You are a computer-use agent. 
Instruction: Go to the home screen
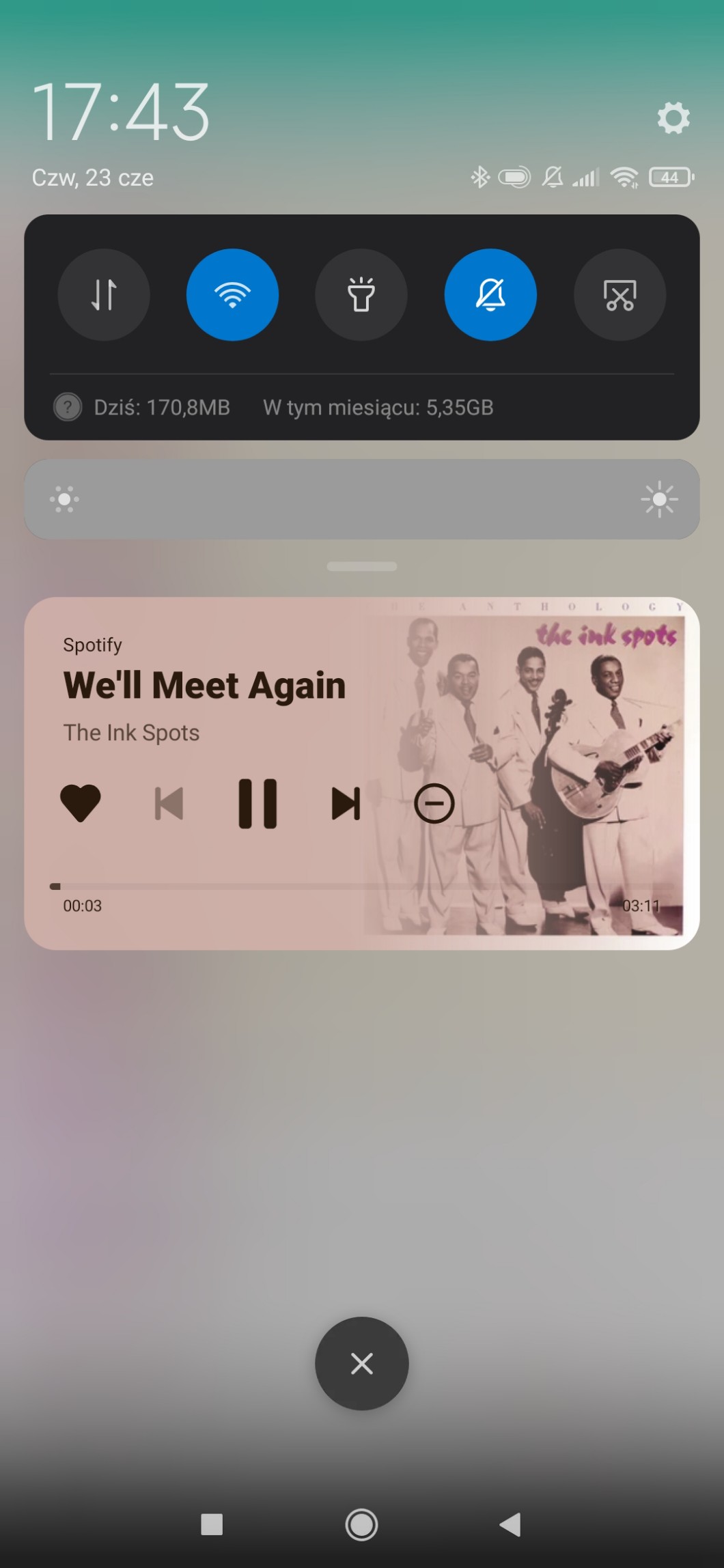coord(362,1524)
